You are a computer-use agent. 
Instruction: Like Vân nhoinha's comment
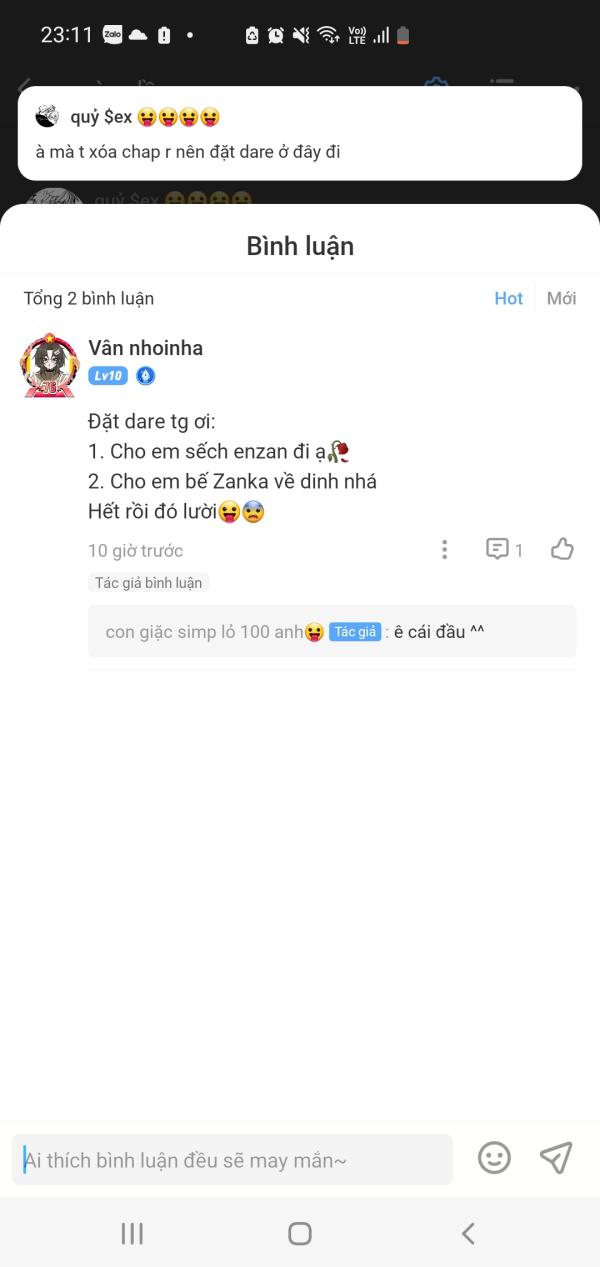point(562,549)
